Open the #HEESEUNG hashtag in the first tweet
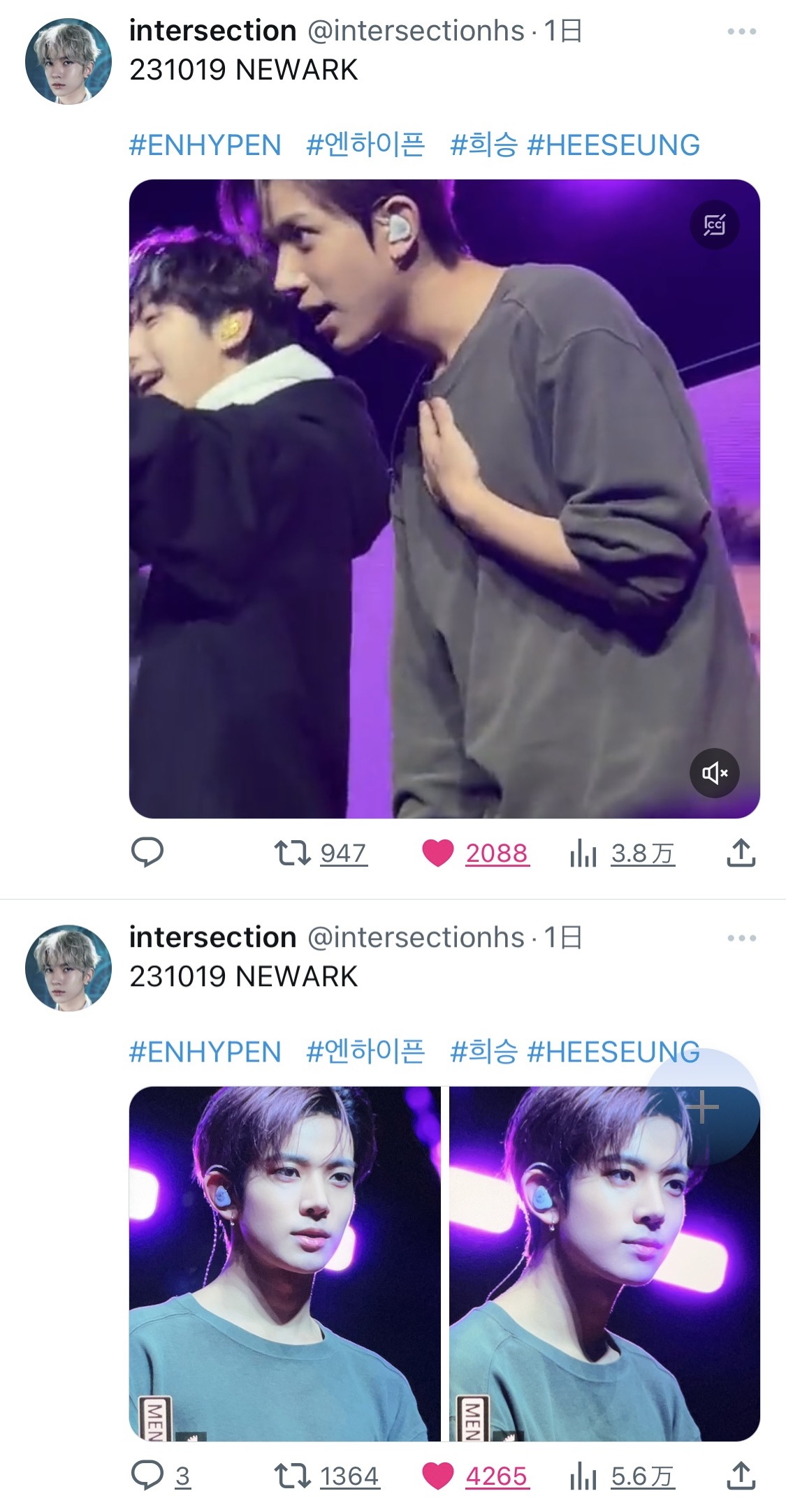 613,145
